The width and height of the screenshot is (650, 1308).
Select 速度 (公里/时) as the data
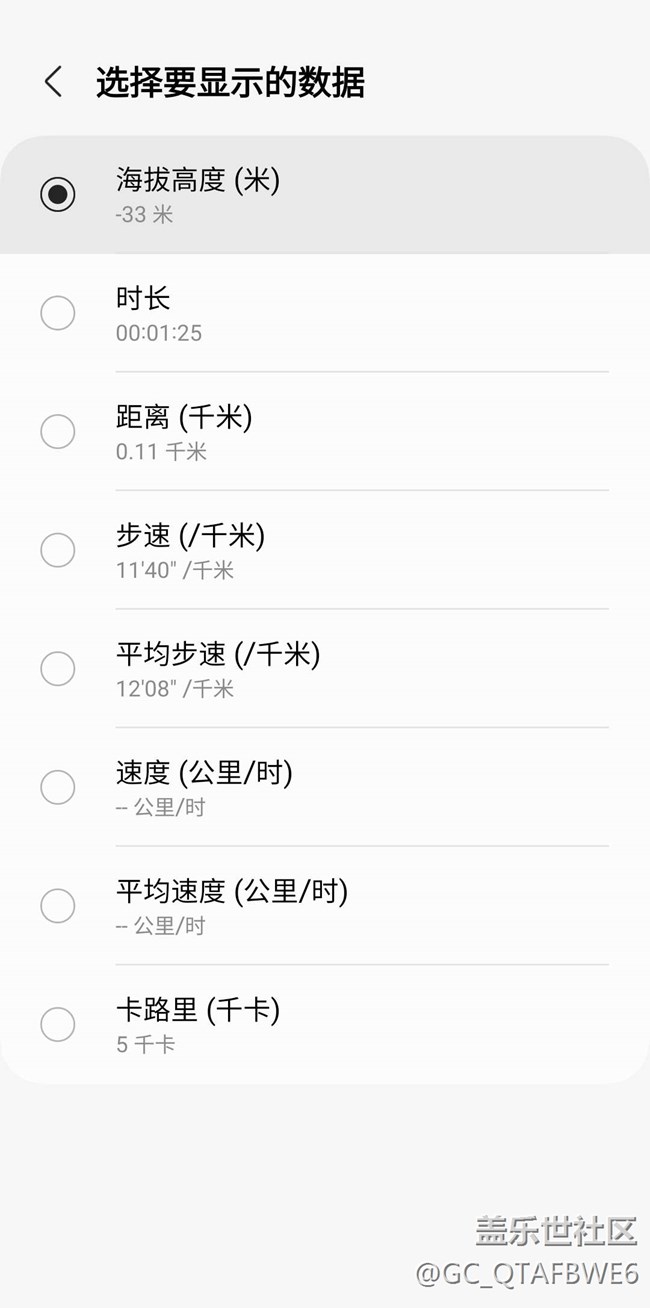pos(58,787)
